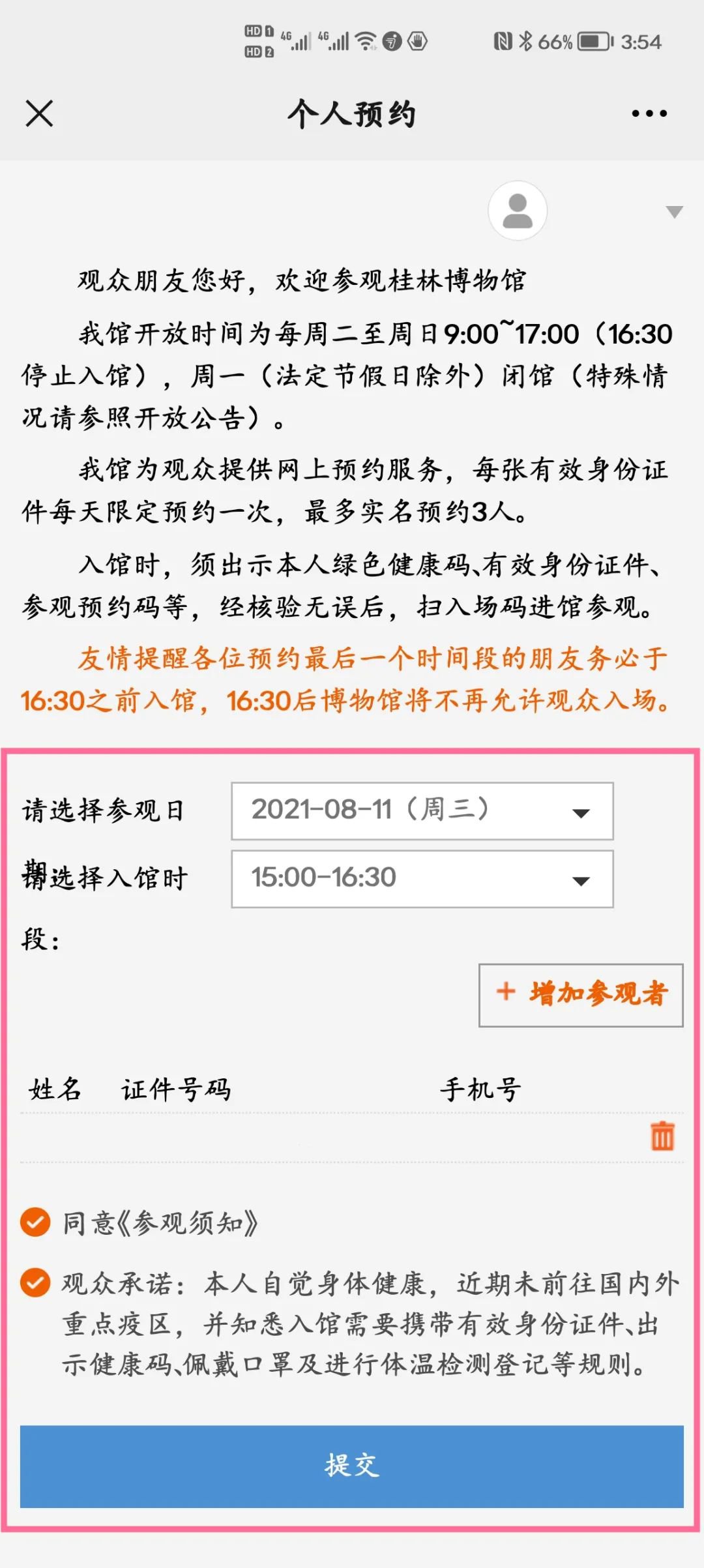Delete the visitor row with trash icon
Image resolution: width=704 pixels, height=1568 pixels.
click(662, 1136)
